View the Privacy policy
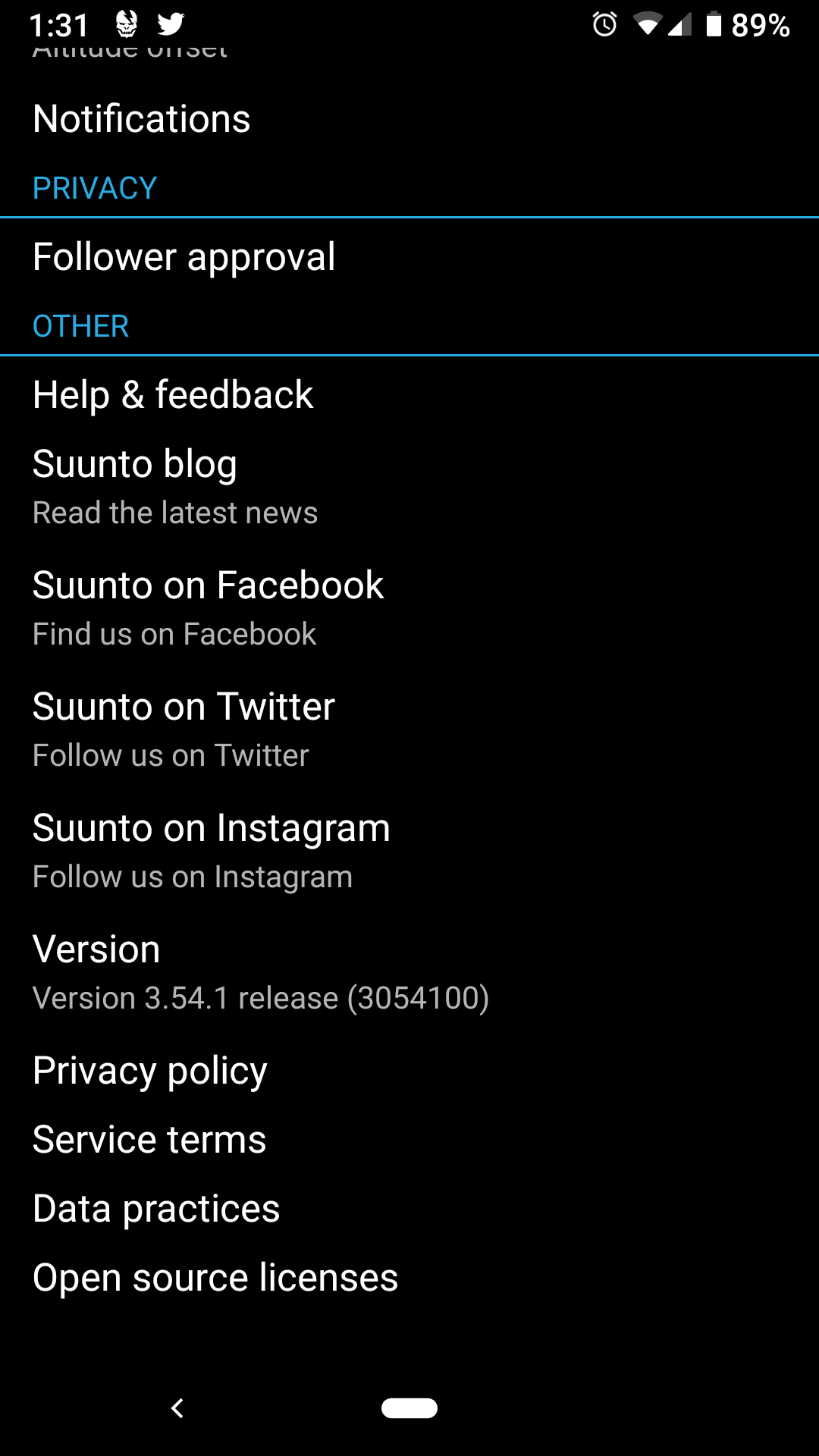The width and height of the screenshot is (819, 1456). (409, 1071)
